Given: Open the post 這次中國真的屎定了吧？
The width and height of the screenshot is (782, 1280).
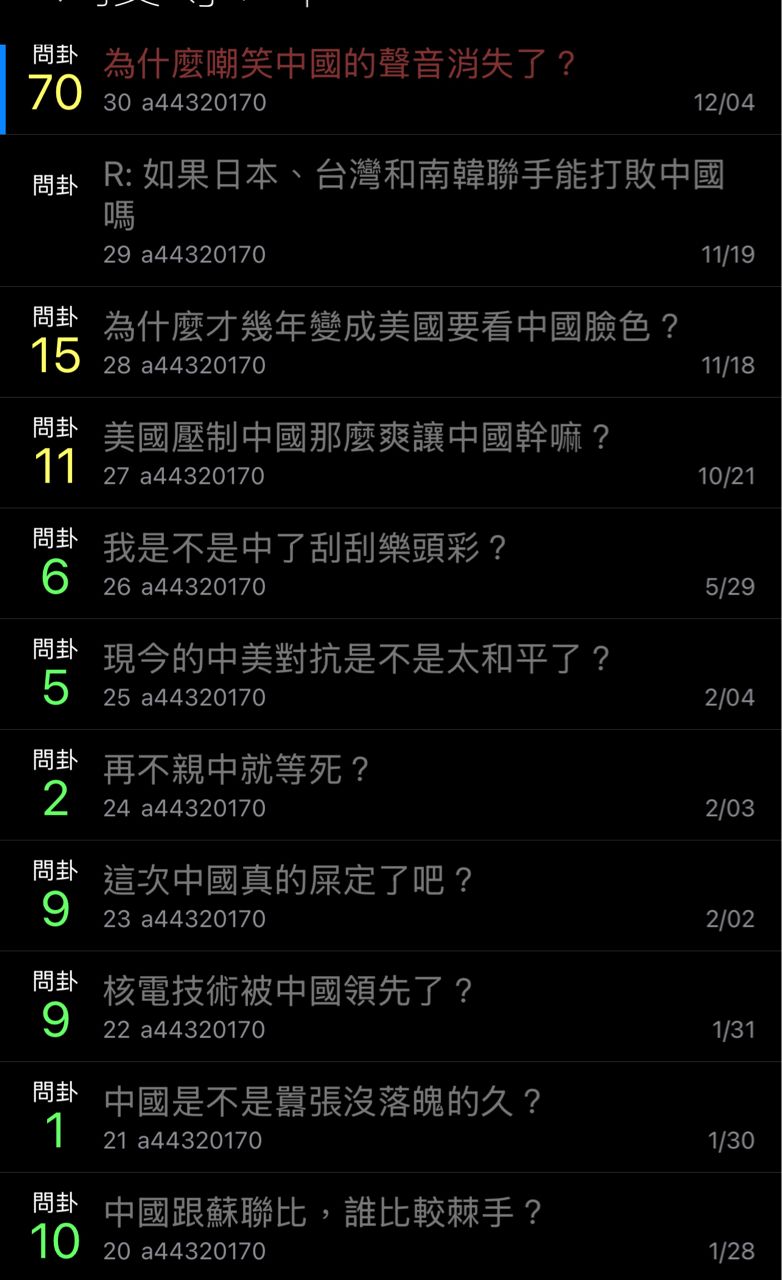Looking at the screenshot, I should pos(289,882).
